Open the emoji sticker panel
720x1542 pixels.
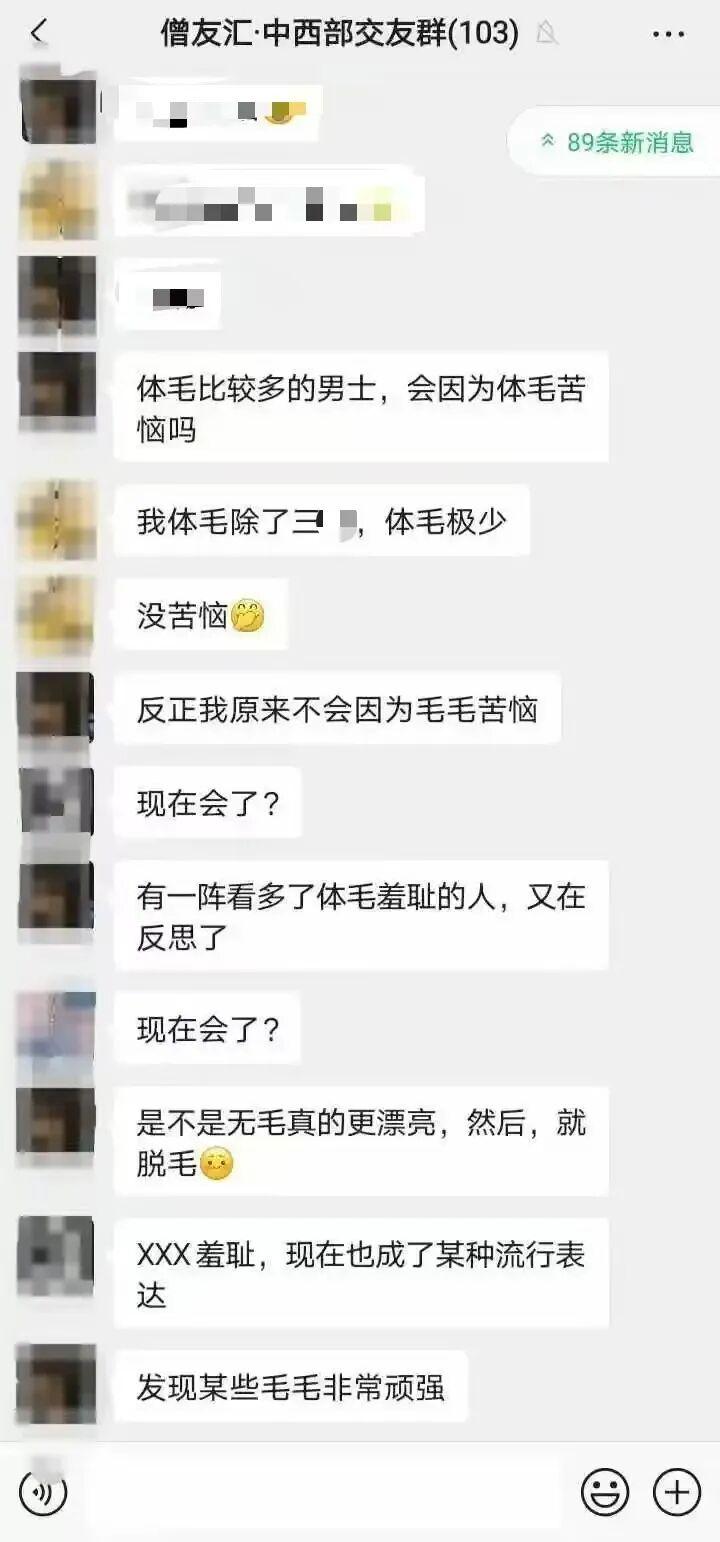(605, 1493)
